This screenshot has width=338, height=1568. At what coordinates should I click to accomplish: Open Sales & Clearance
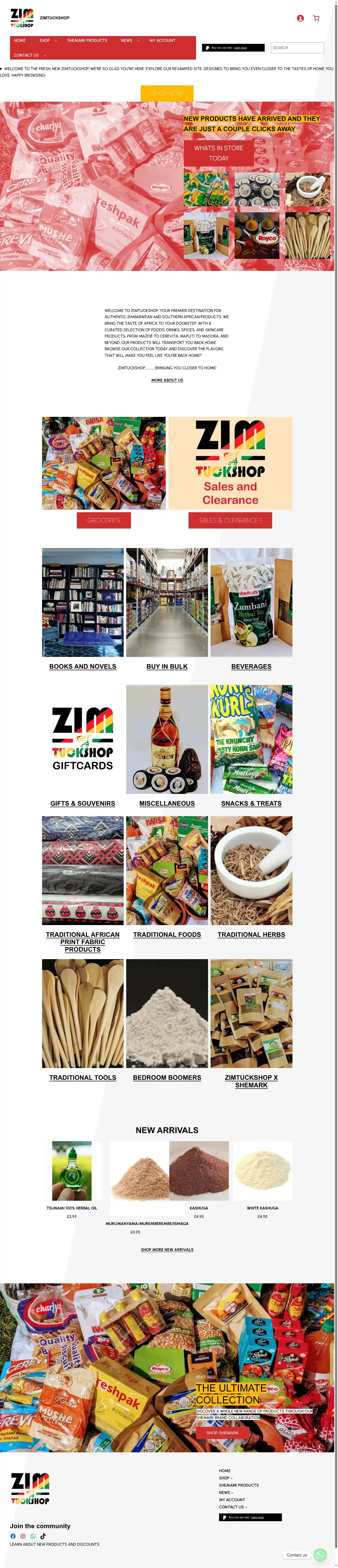(x=230, y=520)
